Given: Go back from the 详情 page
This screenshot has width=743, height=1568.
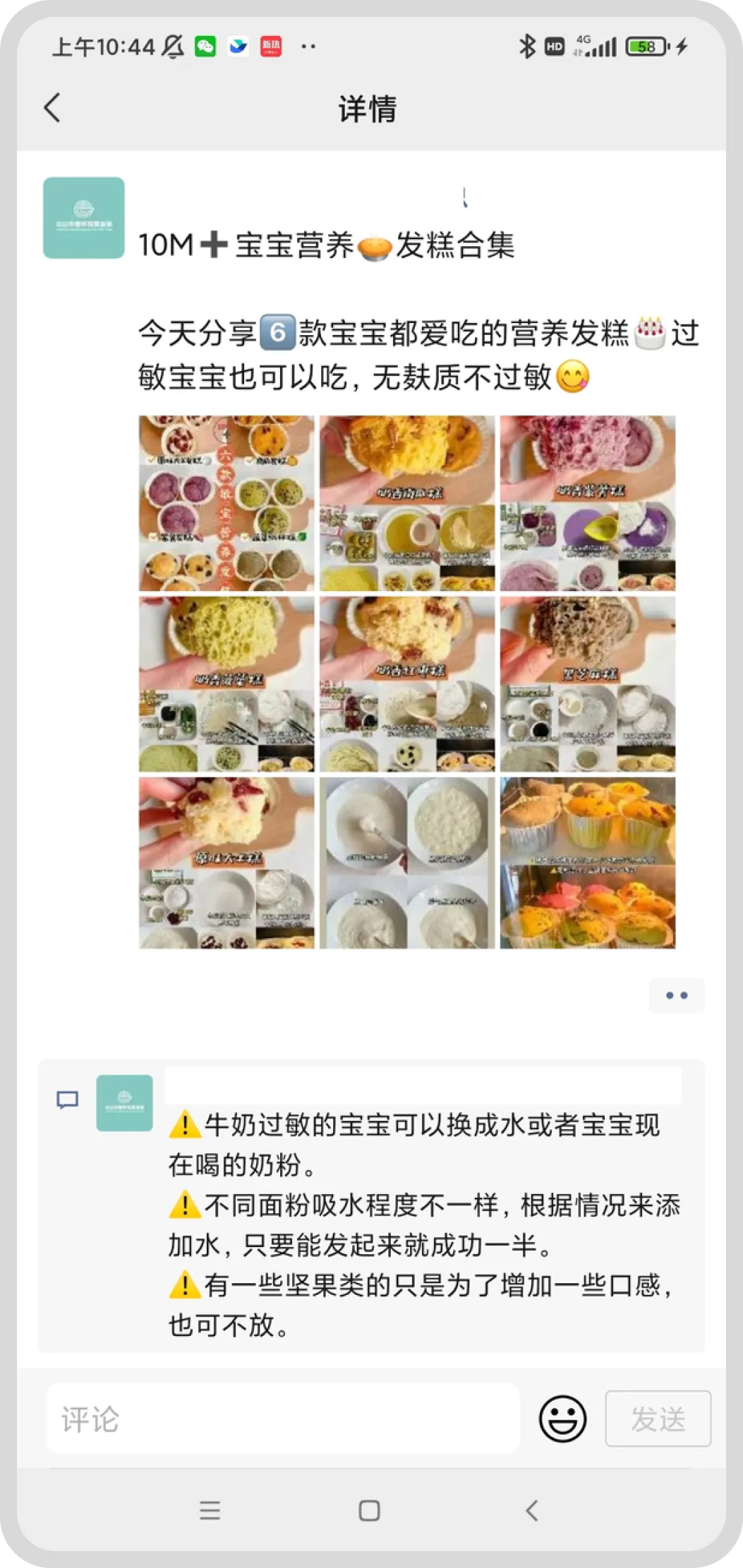Looking at the screenshot, I should 52,108.
